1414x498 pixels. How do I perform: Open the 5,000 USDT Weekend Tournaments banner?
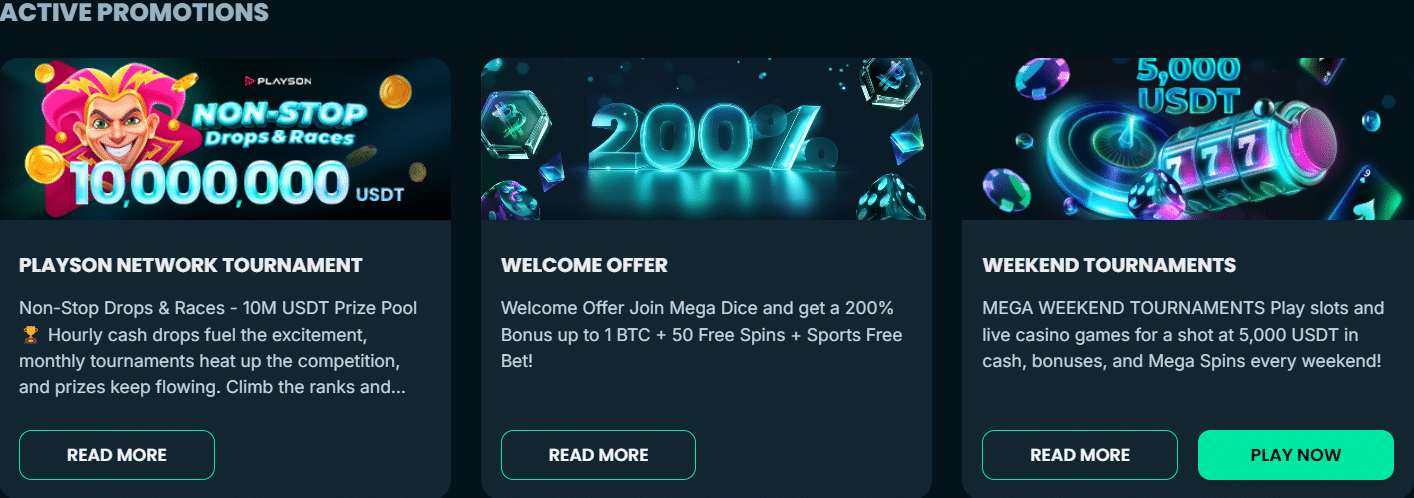click(x=1188, y=139)
